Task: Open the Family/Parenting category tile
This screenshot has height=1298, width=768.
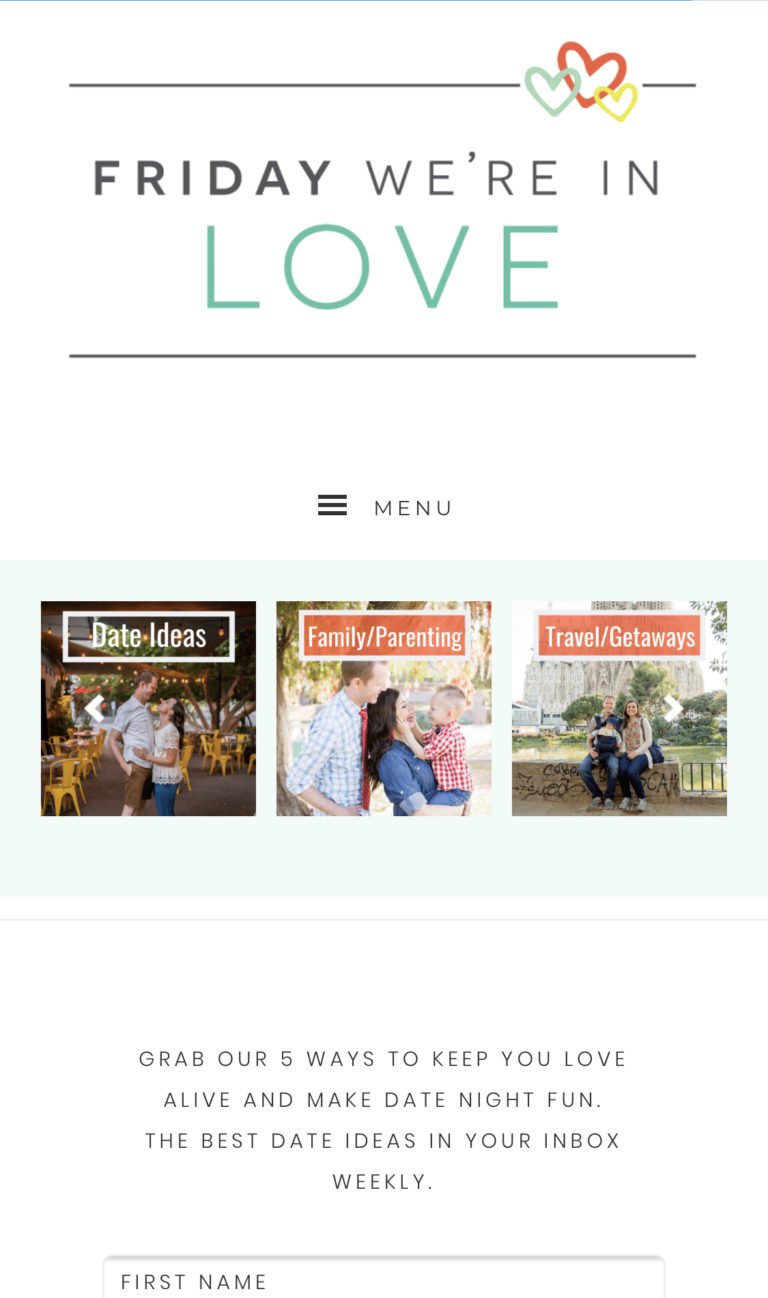Action: point(384,708)
